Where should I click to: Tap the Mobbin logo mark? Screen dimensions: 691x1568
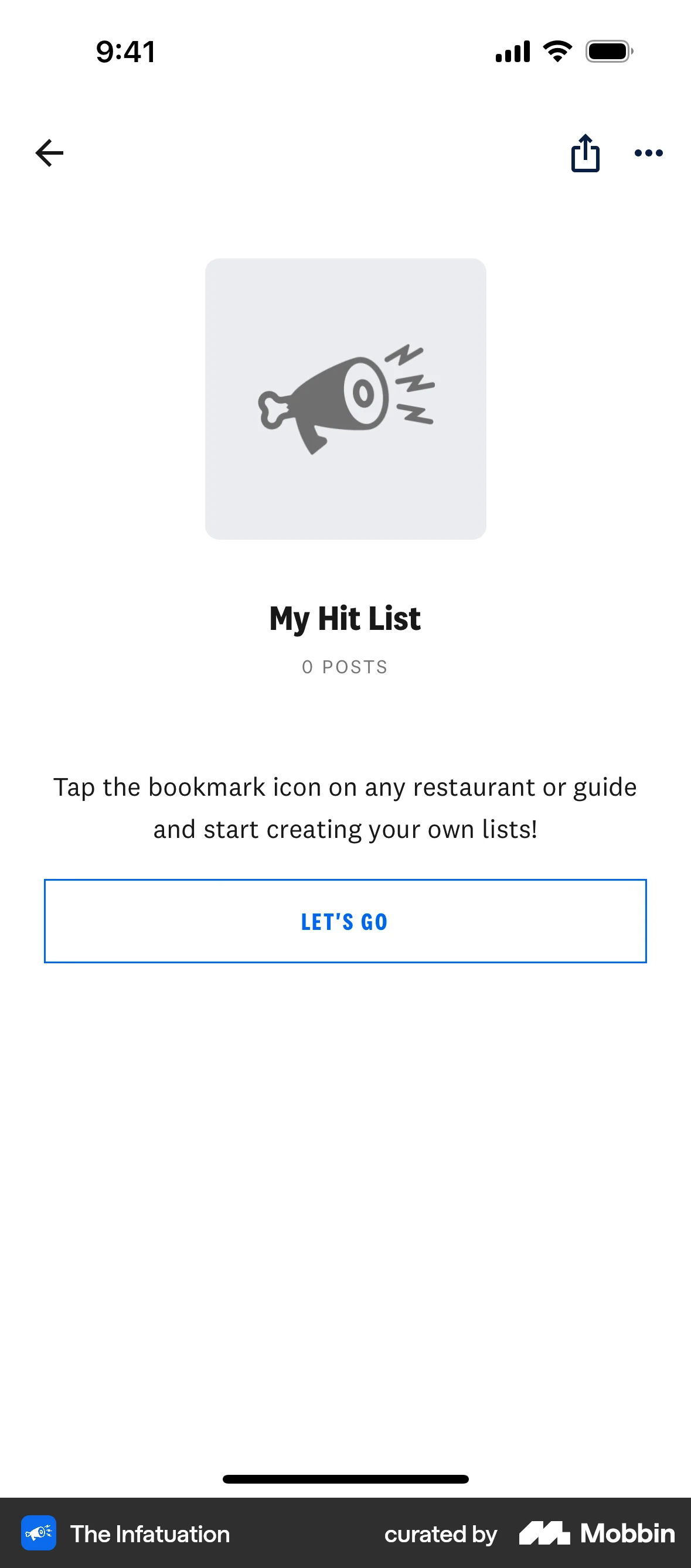[x=544, y=1533]
